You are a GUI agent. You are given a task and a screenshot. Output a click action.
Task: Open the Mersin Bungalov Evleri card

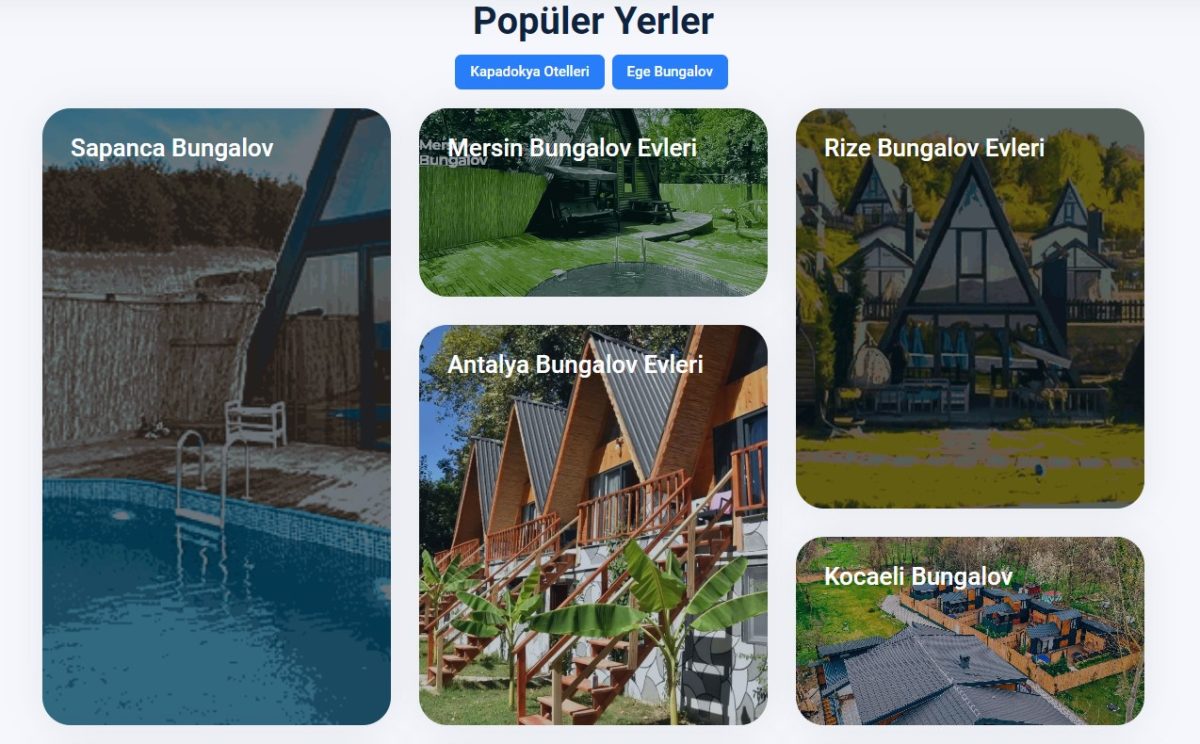(x=593, y=203)
